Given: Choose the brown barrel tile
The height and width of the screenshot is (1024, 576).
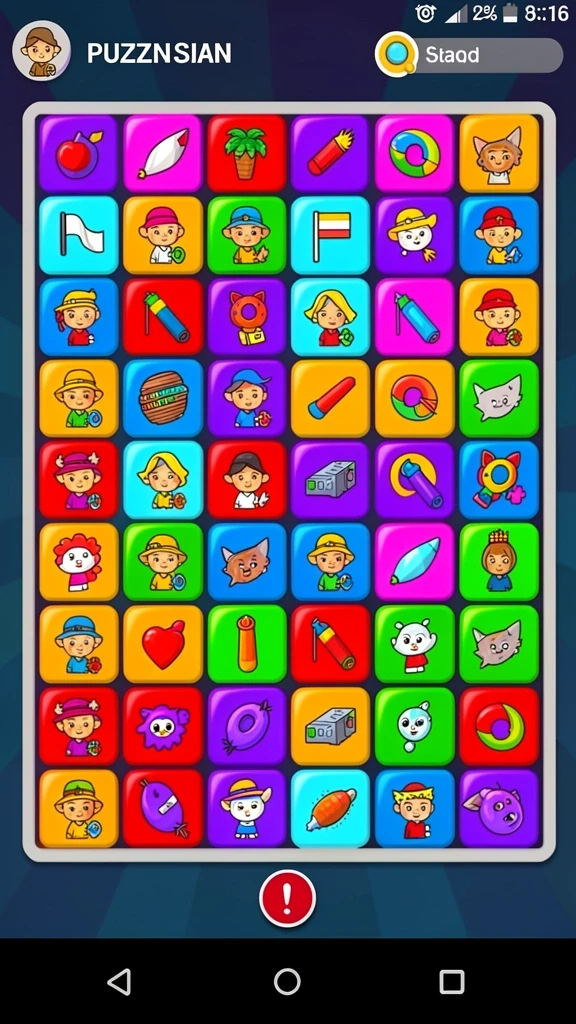Looking at the screenshot, I should (x=163, y=398).
